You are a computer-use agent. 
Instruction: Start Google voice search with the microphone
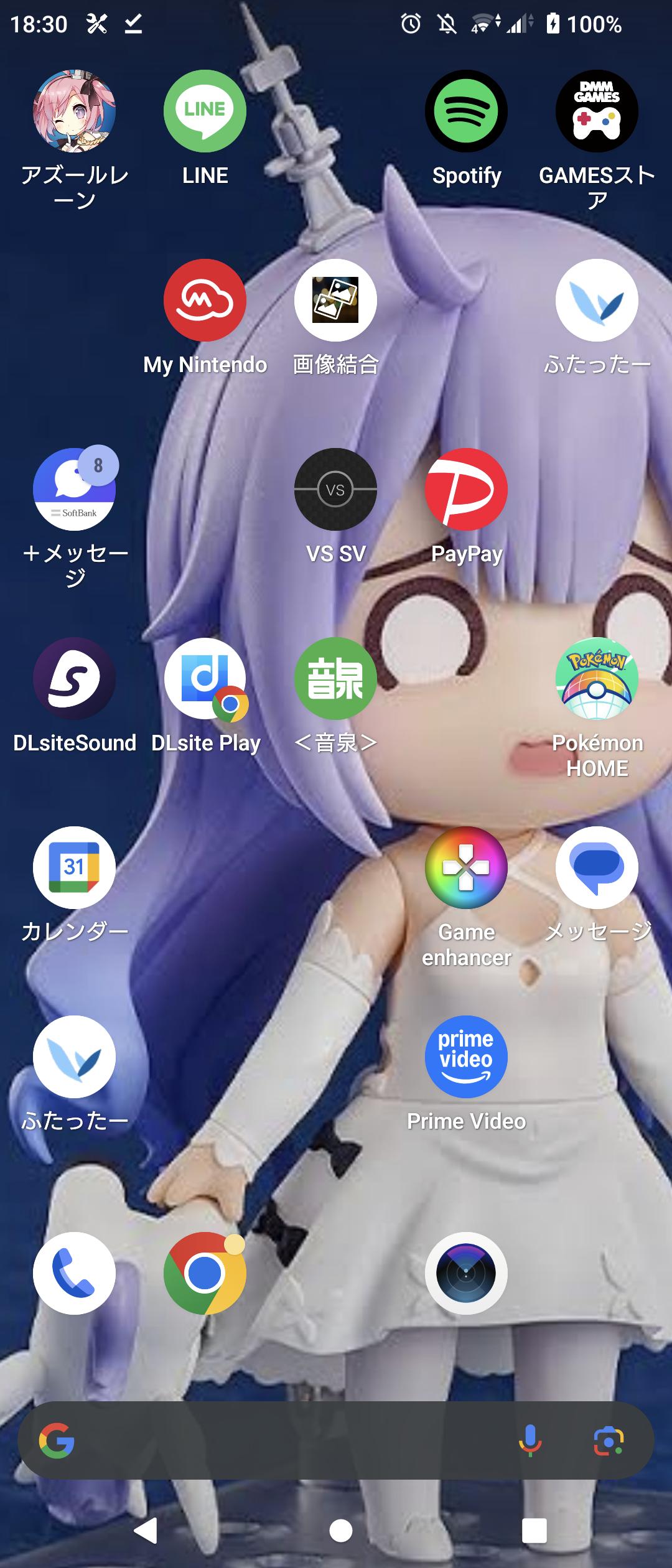click(x=530, y=1440)
